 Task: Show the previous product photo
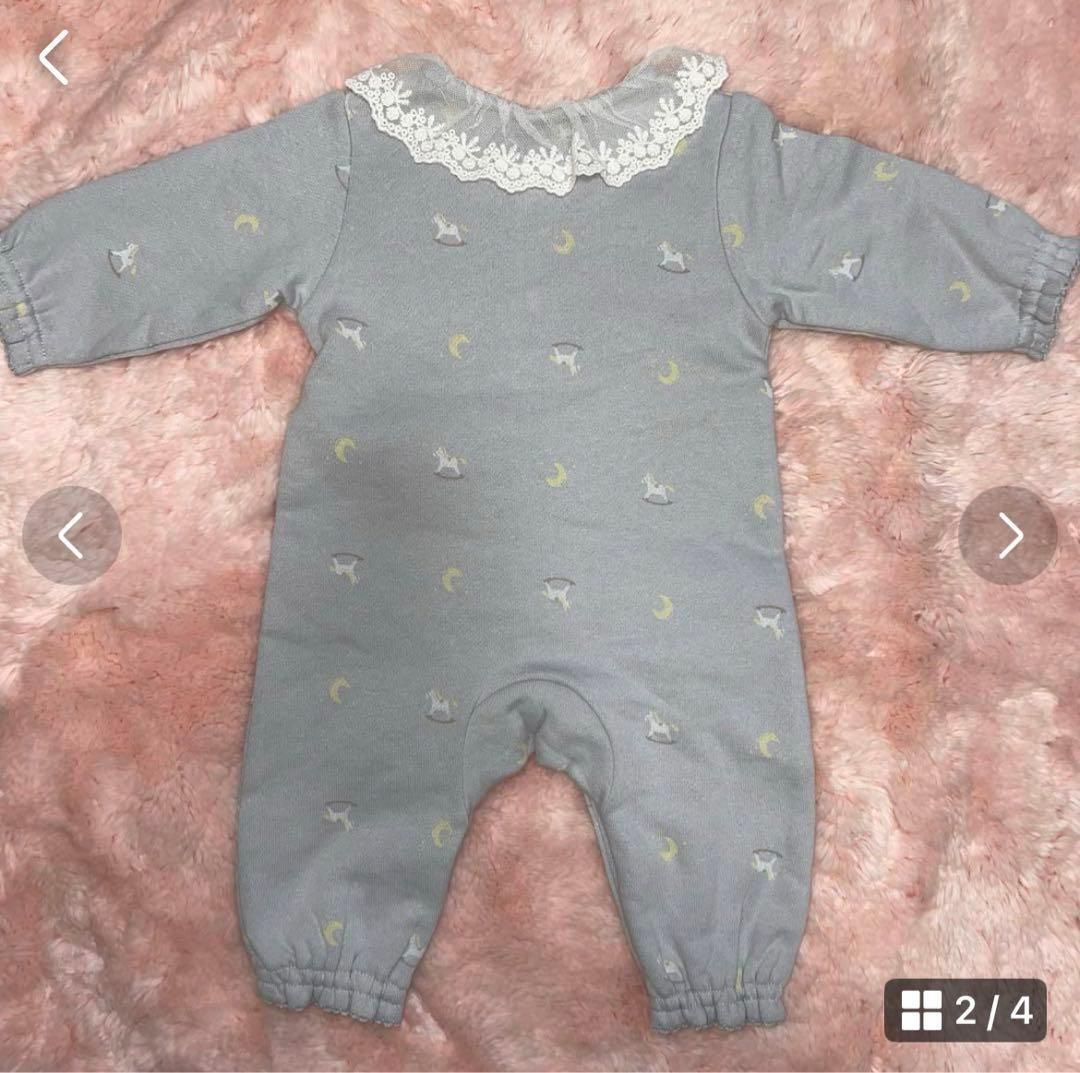[x=71, y=536]
